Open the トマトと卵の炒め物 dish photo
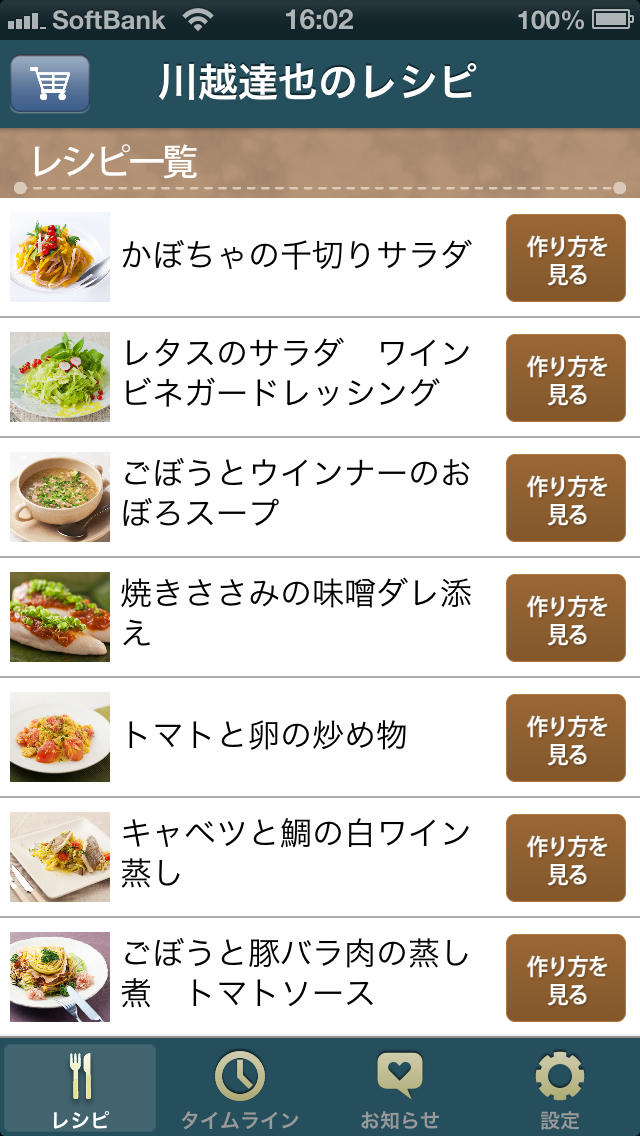This screenshot has width=640, height=1136. click(60, 737)
